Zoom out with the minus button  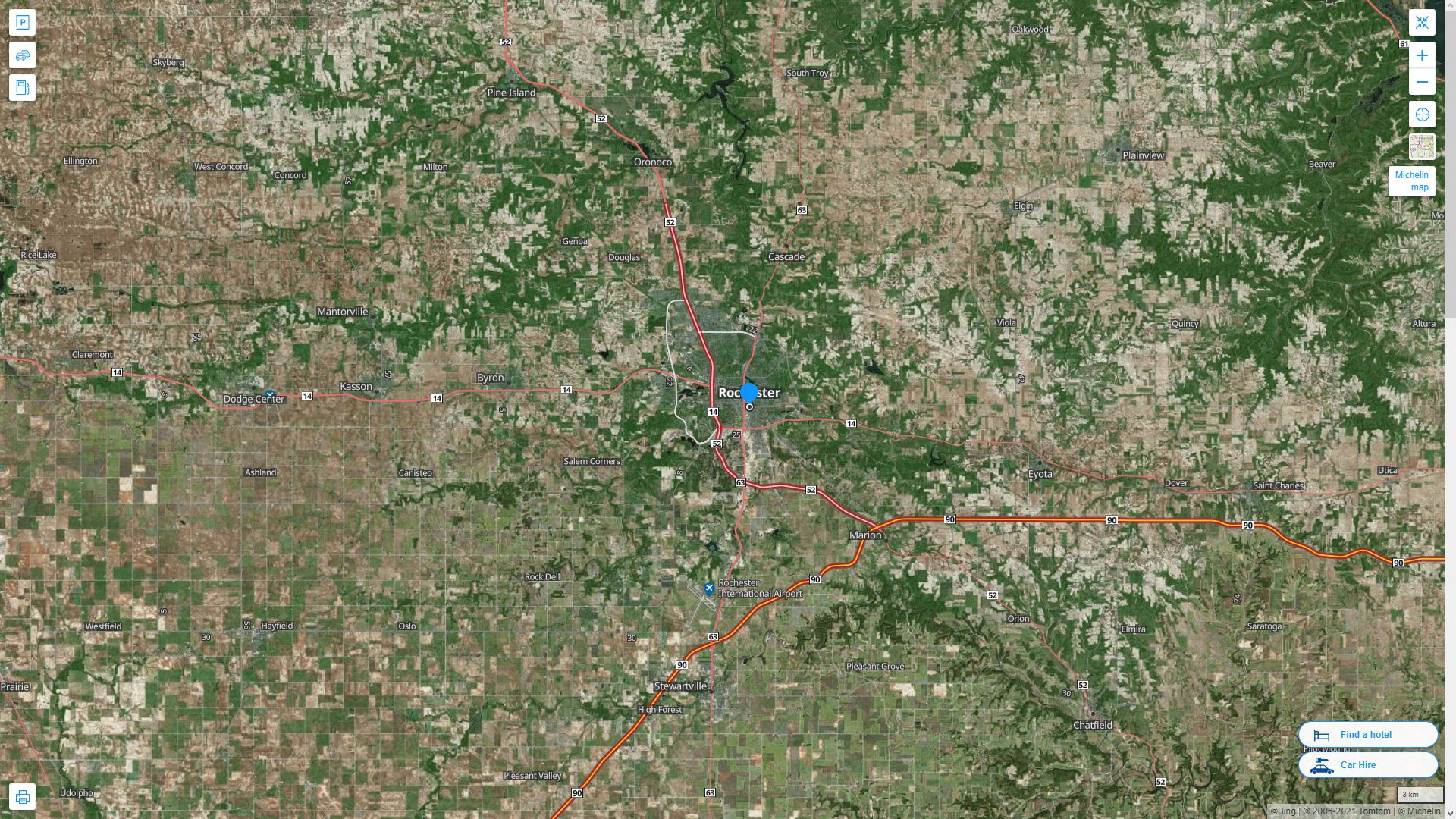[x=1422, y=82]
